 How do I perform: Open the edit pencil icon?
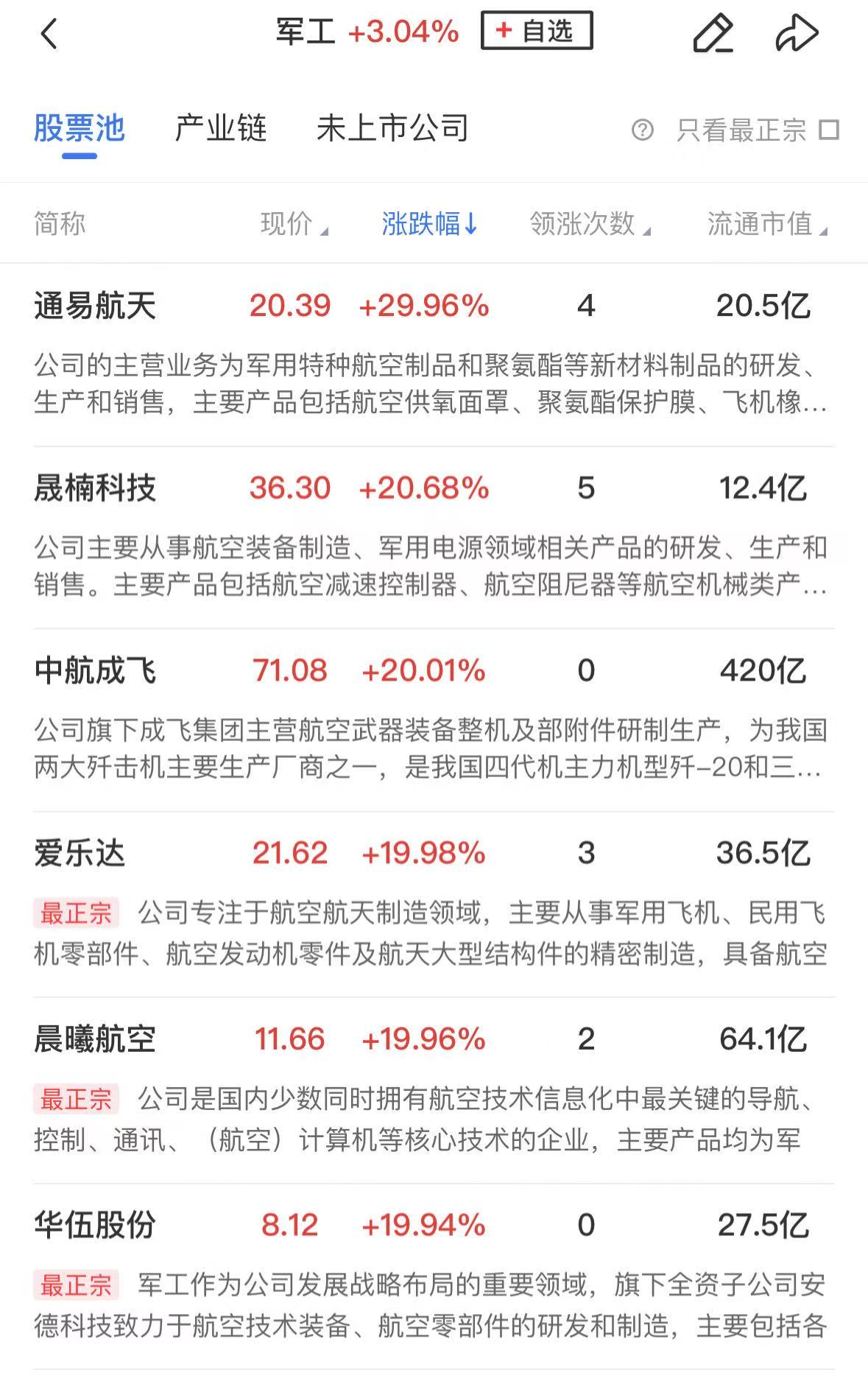(x=713, y=34)
